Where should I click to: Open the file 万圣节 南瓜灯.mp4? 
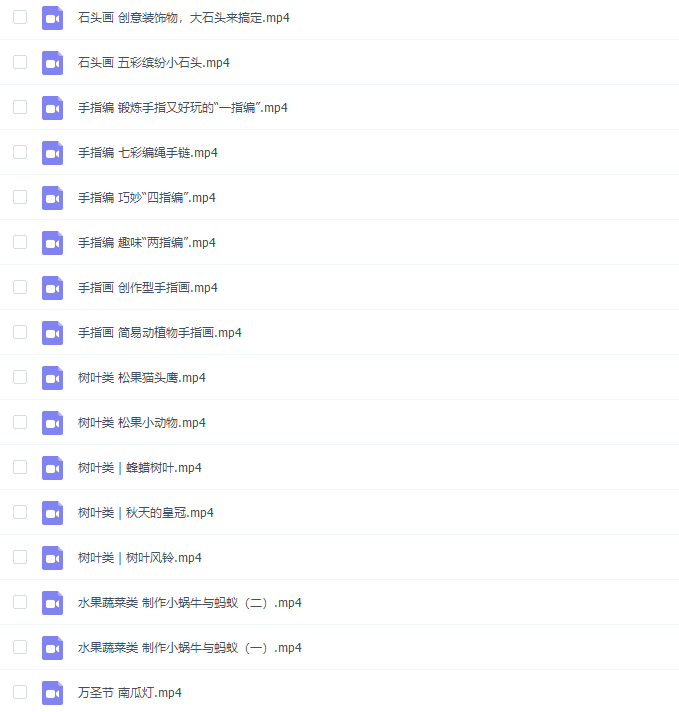coord(129,693)
